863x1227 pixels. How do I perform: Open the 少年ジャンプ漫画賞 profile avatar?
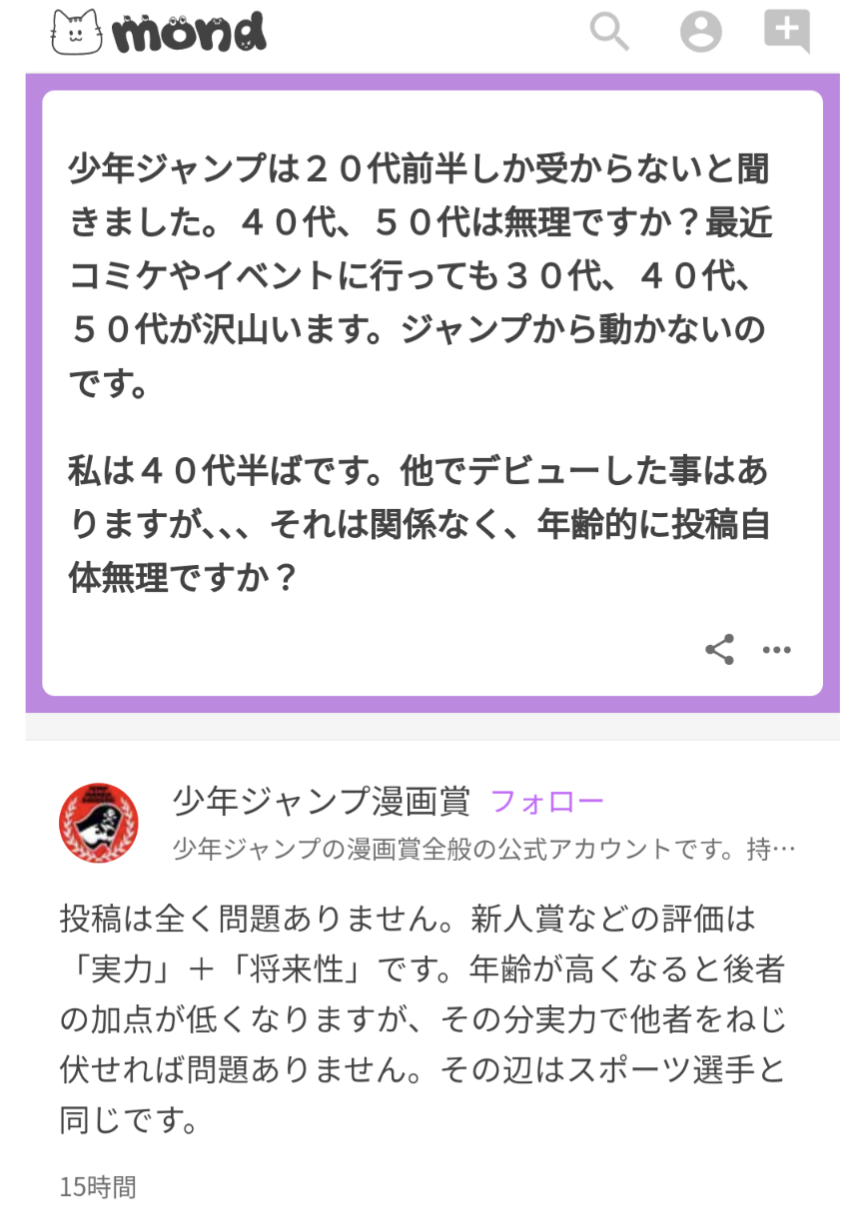[x=99, y=822]
